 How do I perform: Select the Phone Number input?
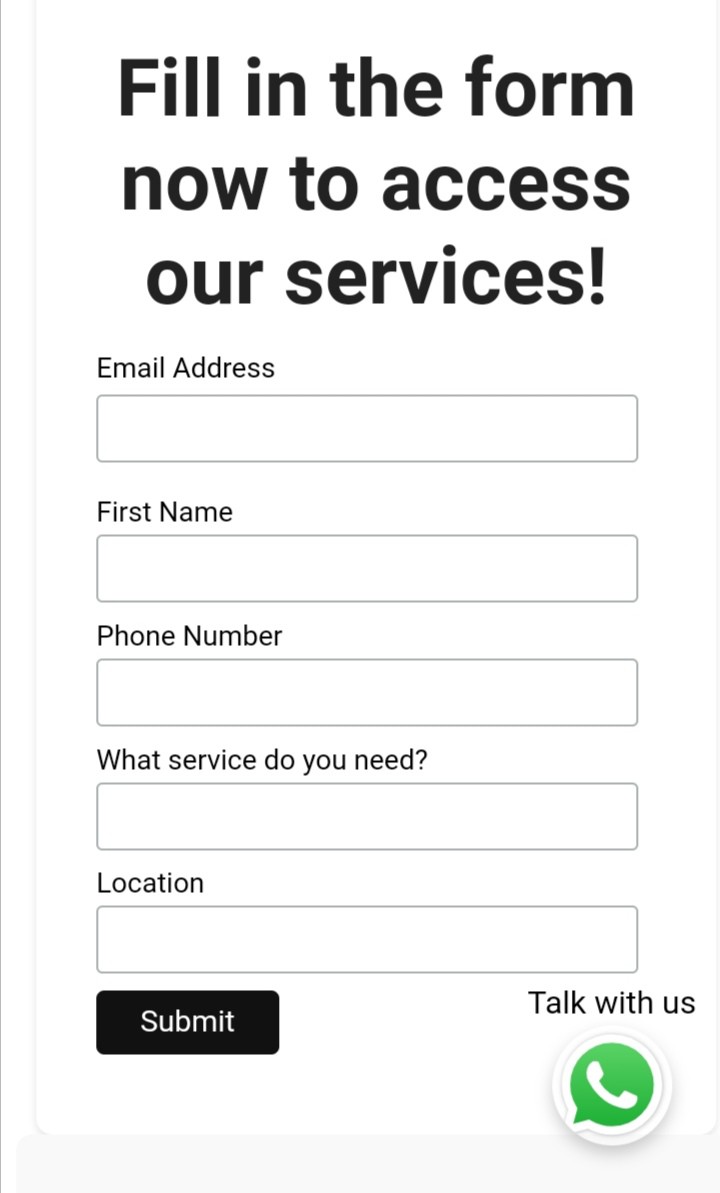367,692
